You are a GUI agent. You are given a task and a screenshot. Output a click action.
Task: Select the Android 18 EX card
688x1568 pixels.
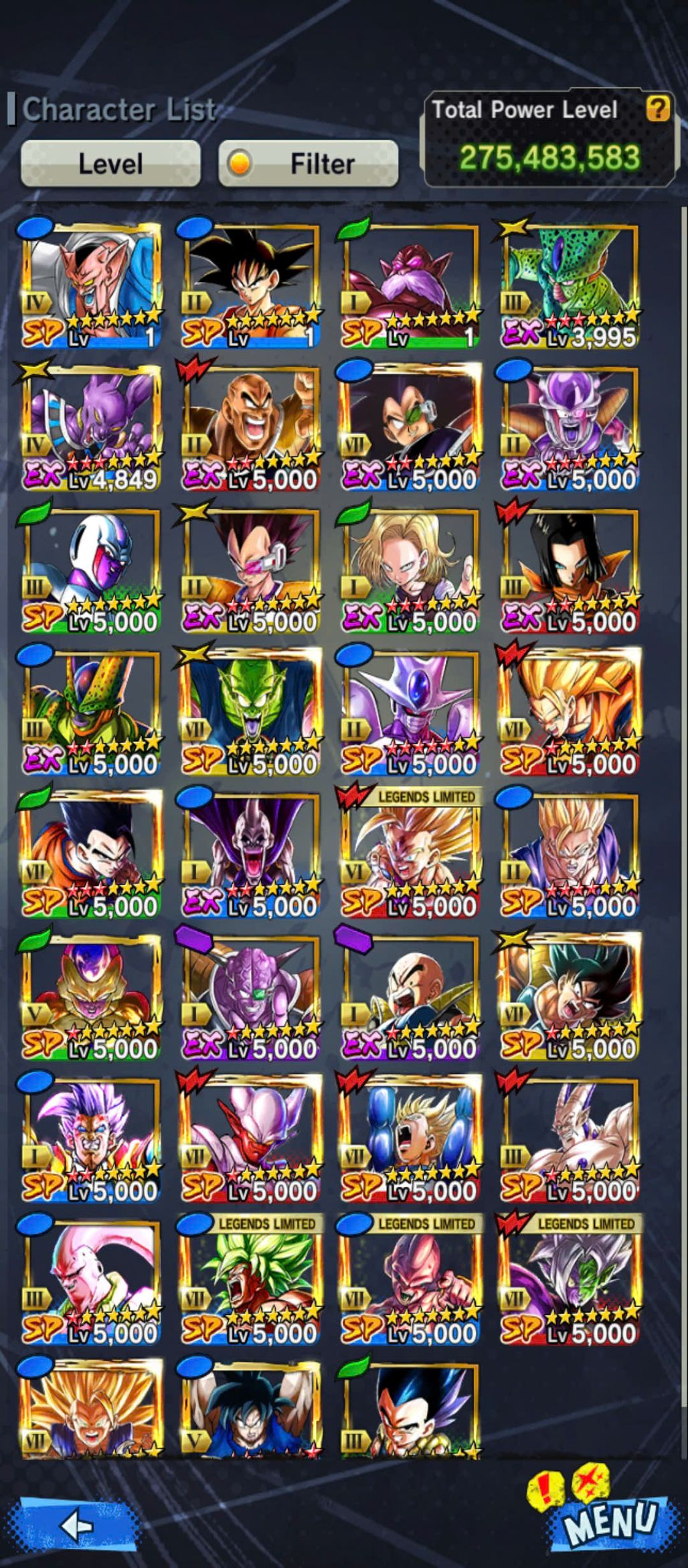[410, 570]
